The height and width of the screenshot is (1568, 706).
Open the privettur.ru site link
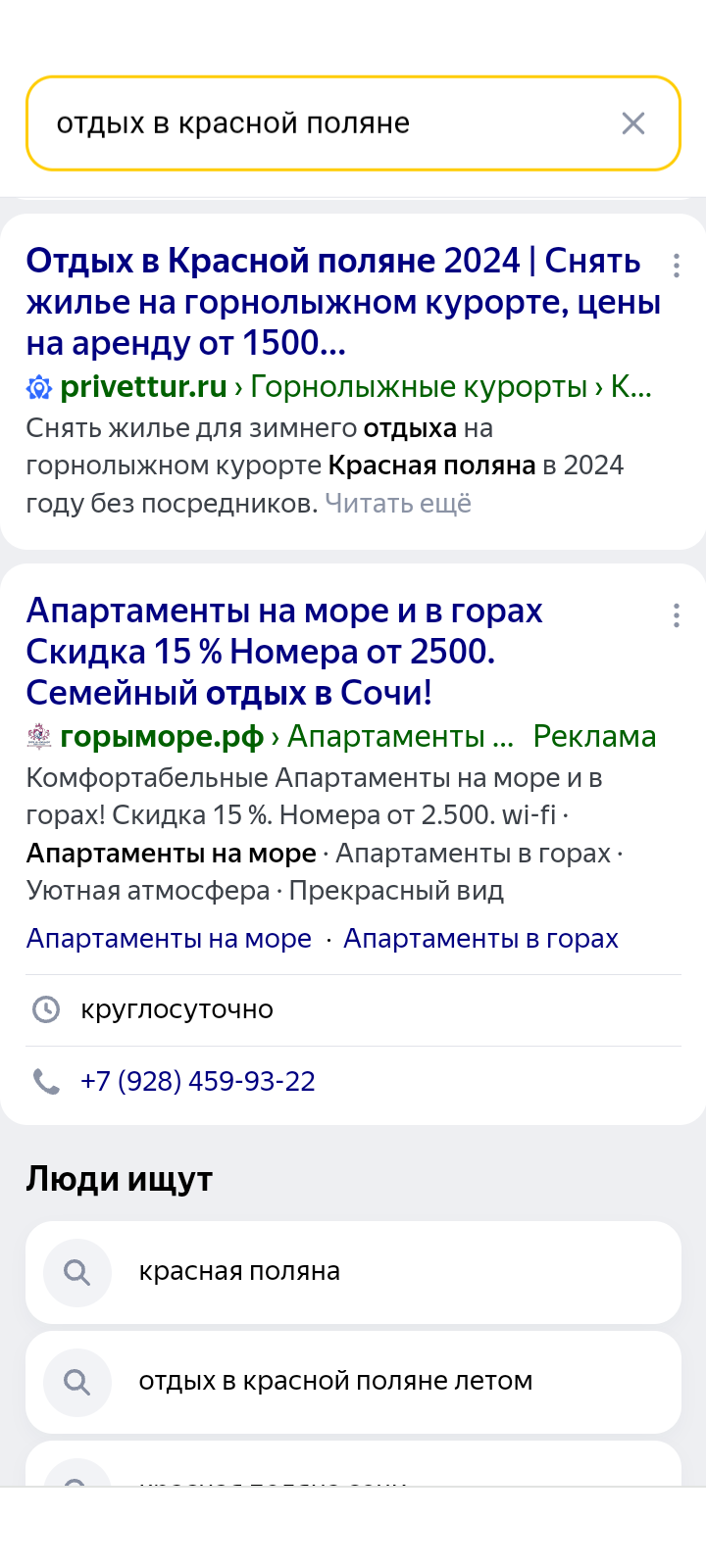point(144,387)
